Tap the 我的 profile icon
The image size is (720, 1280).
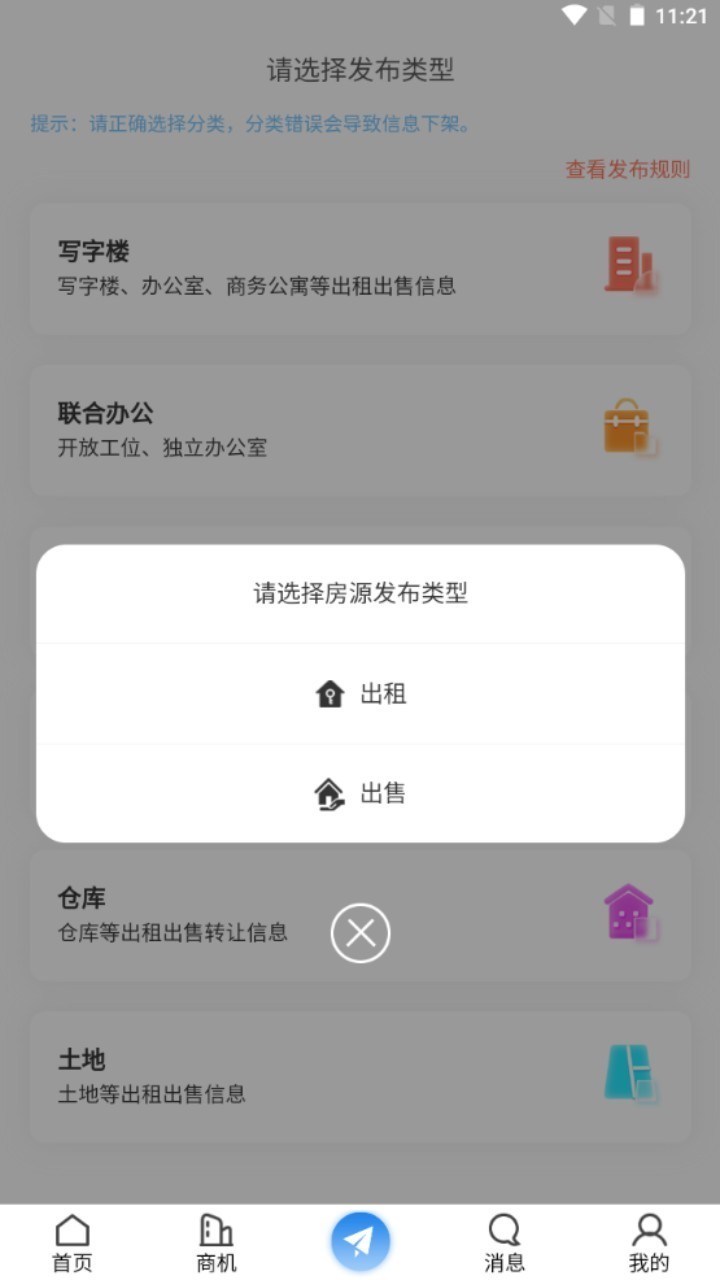pyautogui.click(x=648, y=1228)
